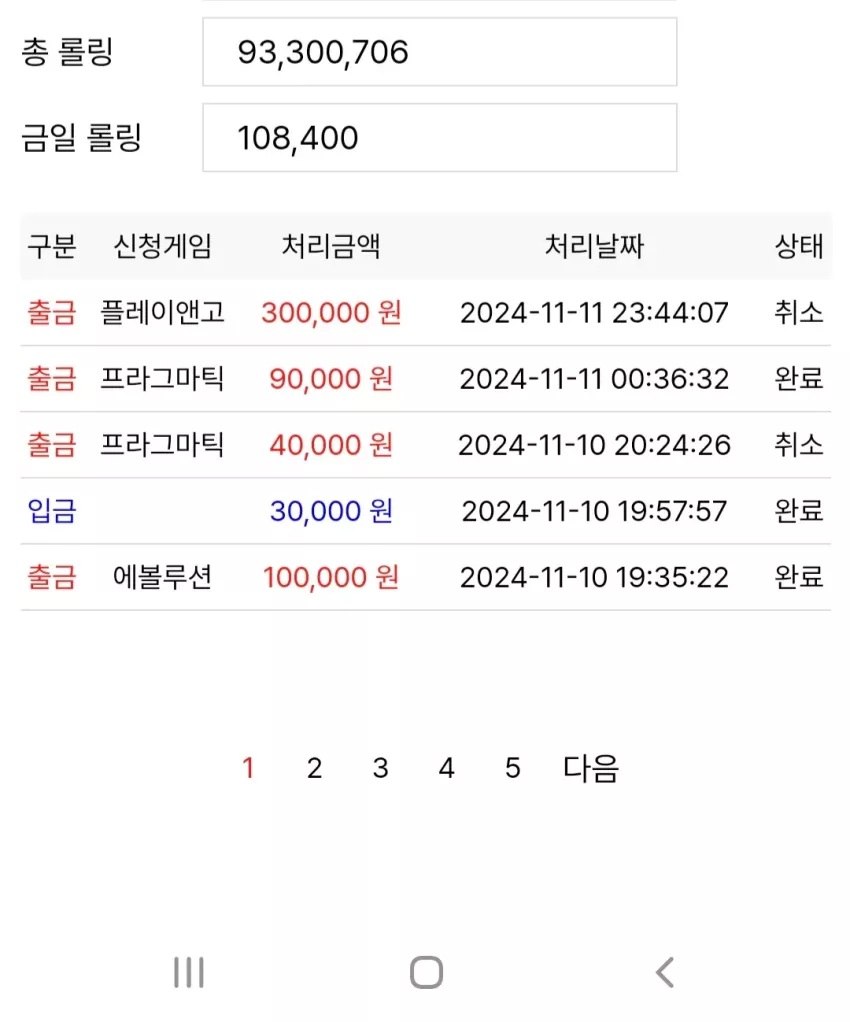This screenshot has height=1022, width=850.
Task: Tap 다음 to see next pages
Action: pyautogui.click(x=591, y=768)
